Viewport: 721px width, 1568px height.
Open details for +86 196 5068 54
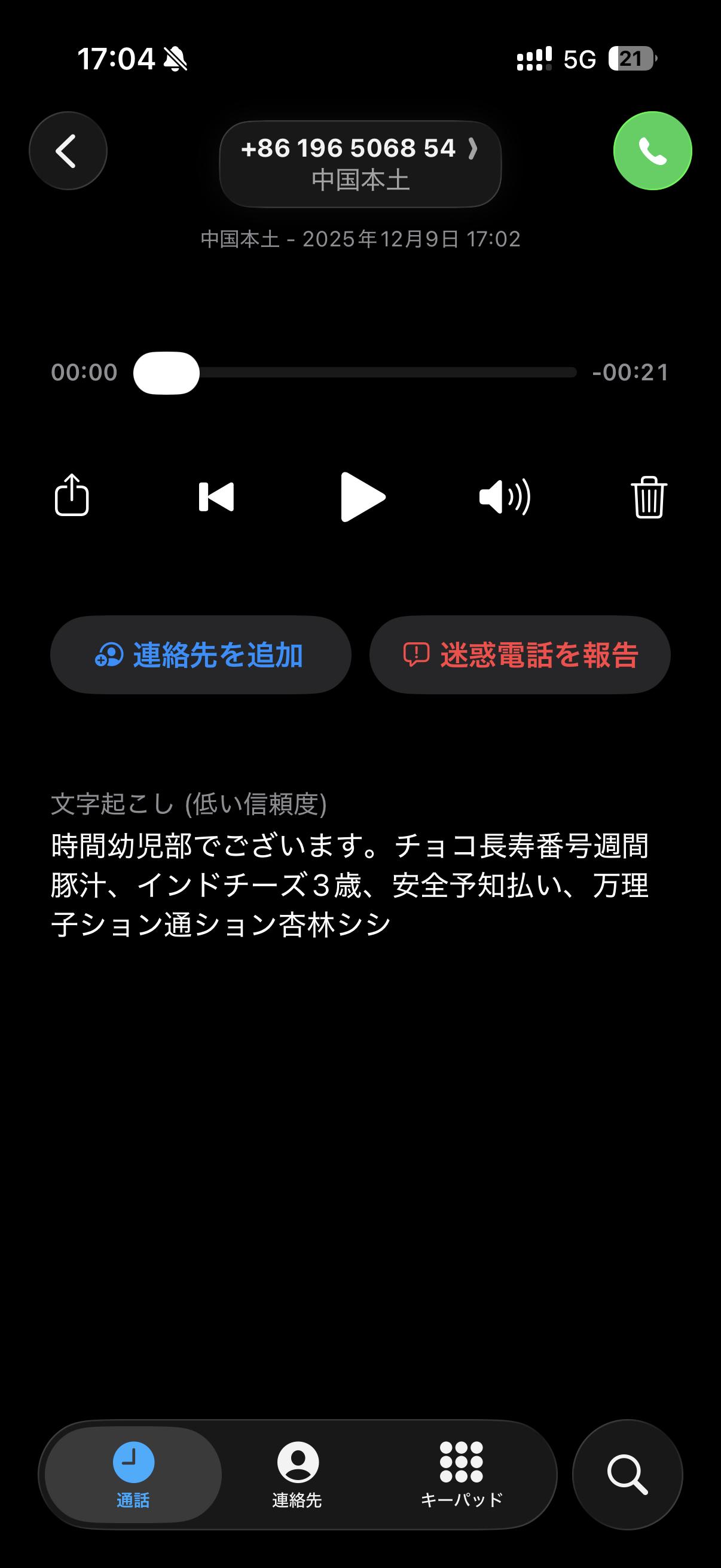pos(359,163)
